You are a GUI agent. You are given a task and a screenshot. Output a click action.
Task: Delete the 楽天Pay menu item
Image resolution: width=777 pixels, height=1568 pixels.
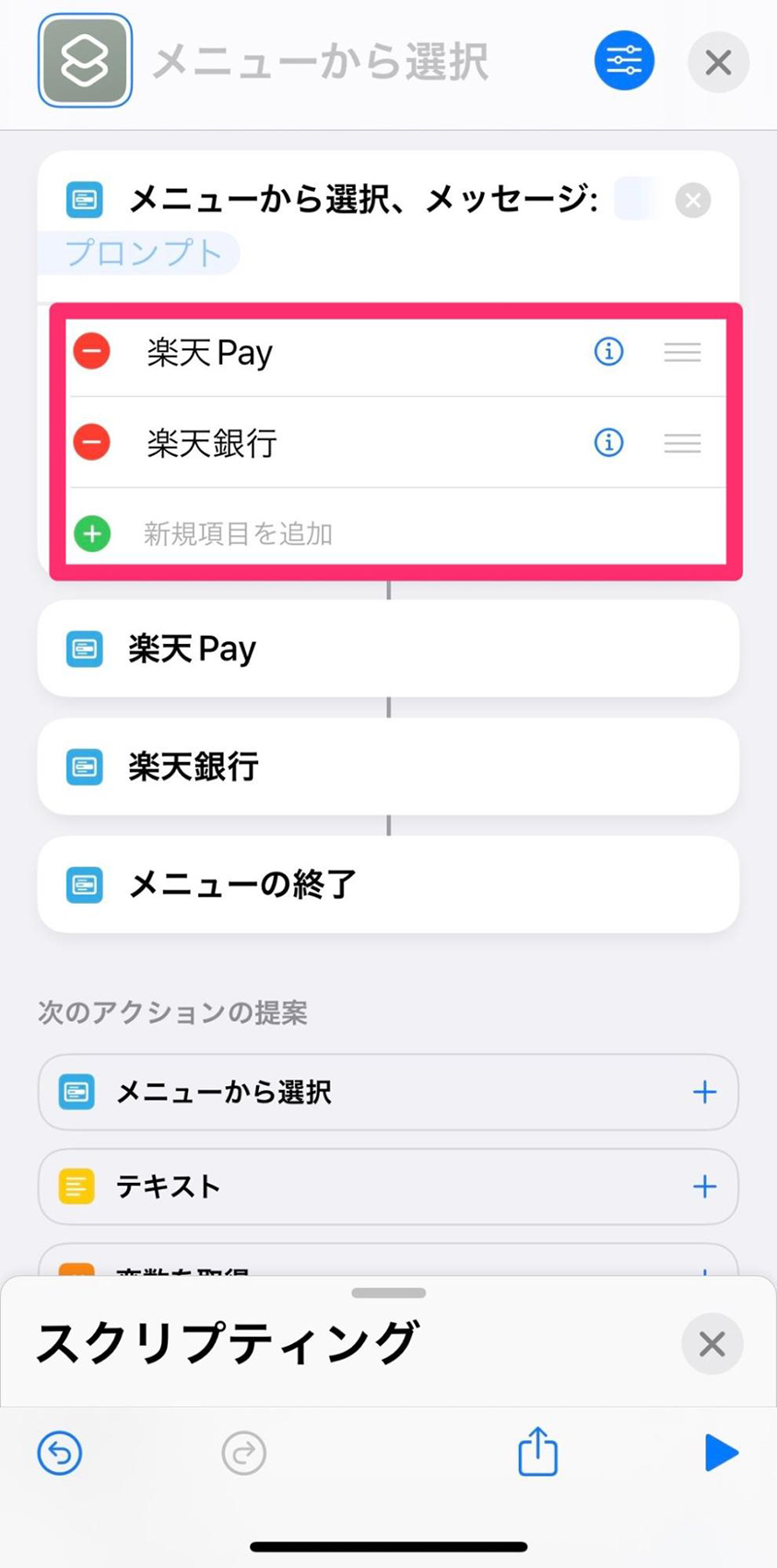click(92, 352)
